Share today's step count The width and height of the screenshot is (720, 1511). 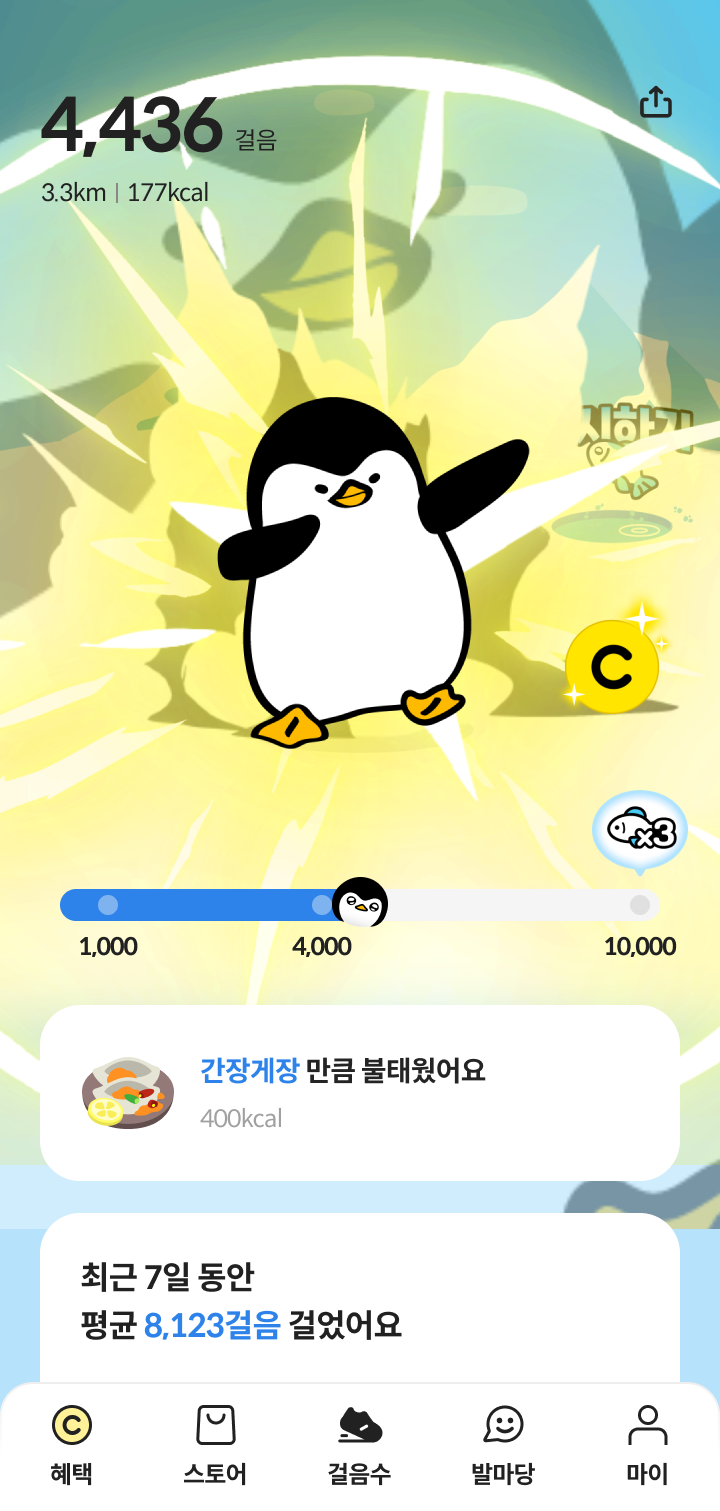655,102
